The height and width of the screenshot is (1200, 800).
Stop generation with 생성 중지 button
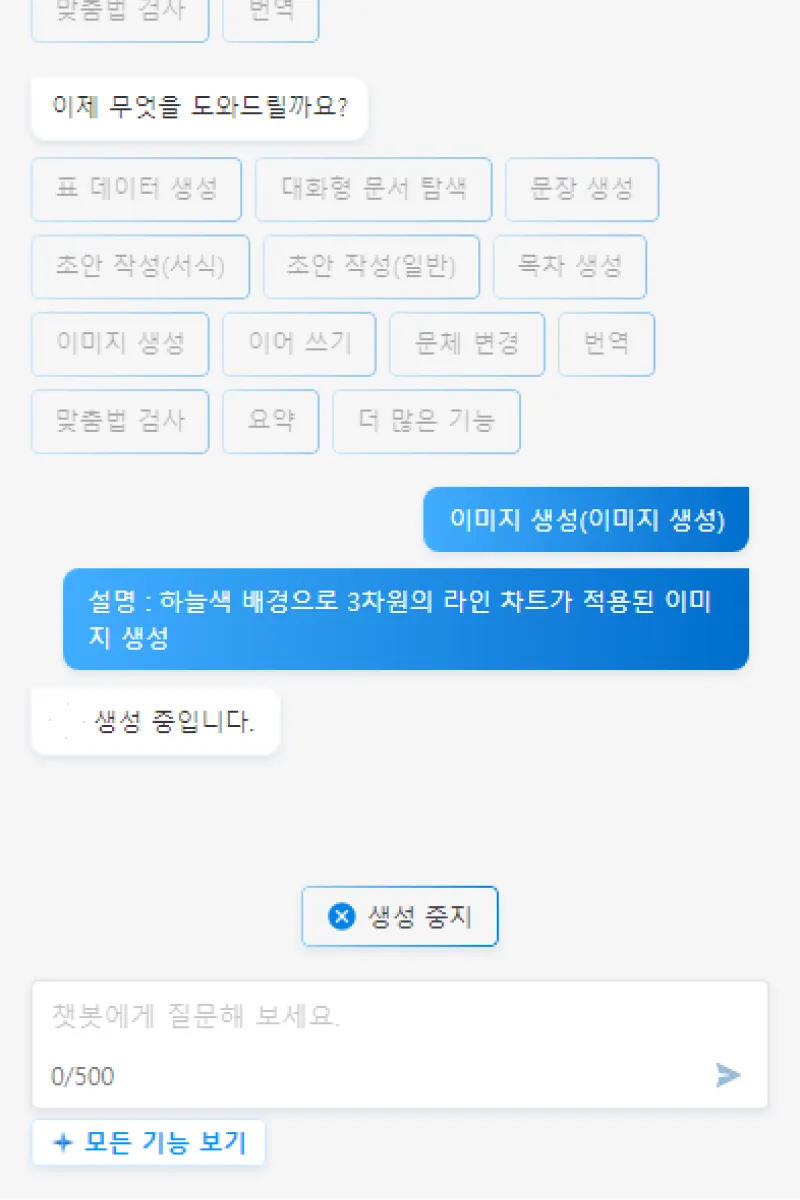tap(400, 916)
